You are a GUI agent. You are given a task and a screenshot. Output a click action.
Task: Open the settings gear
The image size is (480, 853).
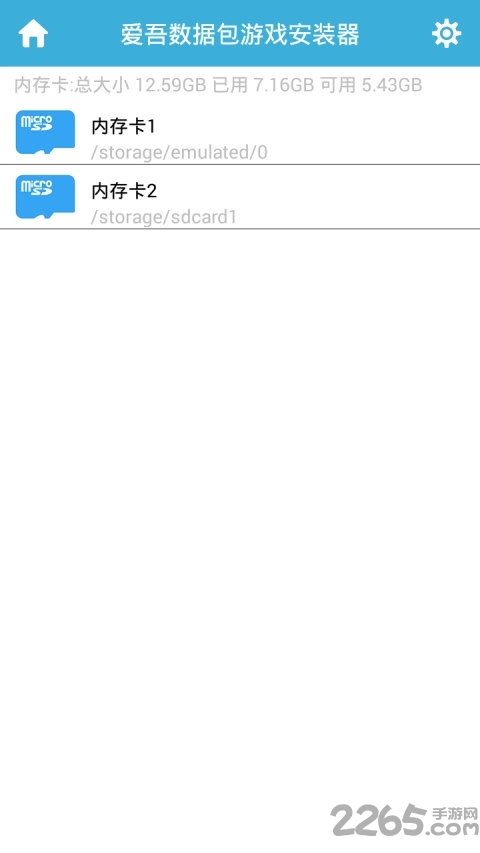coord(446,34)
